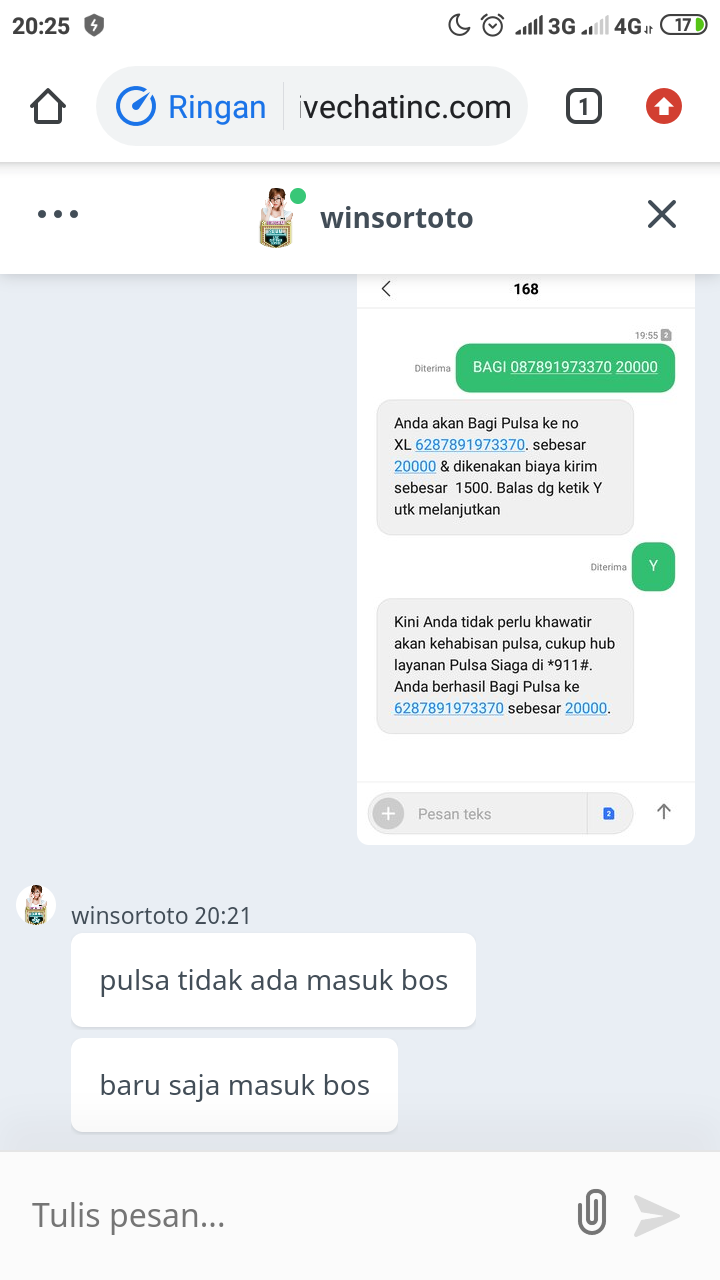720x1280 pixels.
Task: Open the browser tab switcher
Action: click(x=584, y=106)
